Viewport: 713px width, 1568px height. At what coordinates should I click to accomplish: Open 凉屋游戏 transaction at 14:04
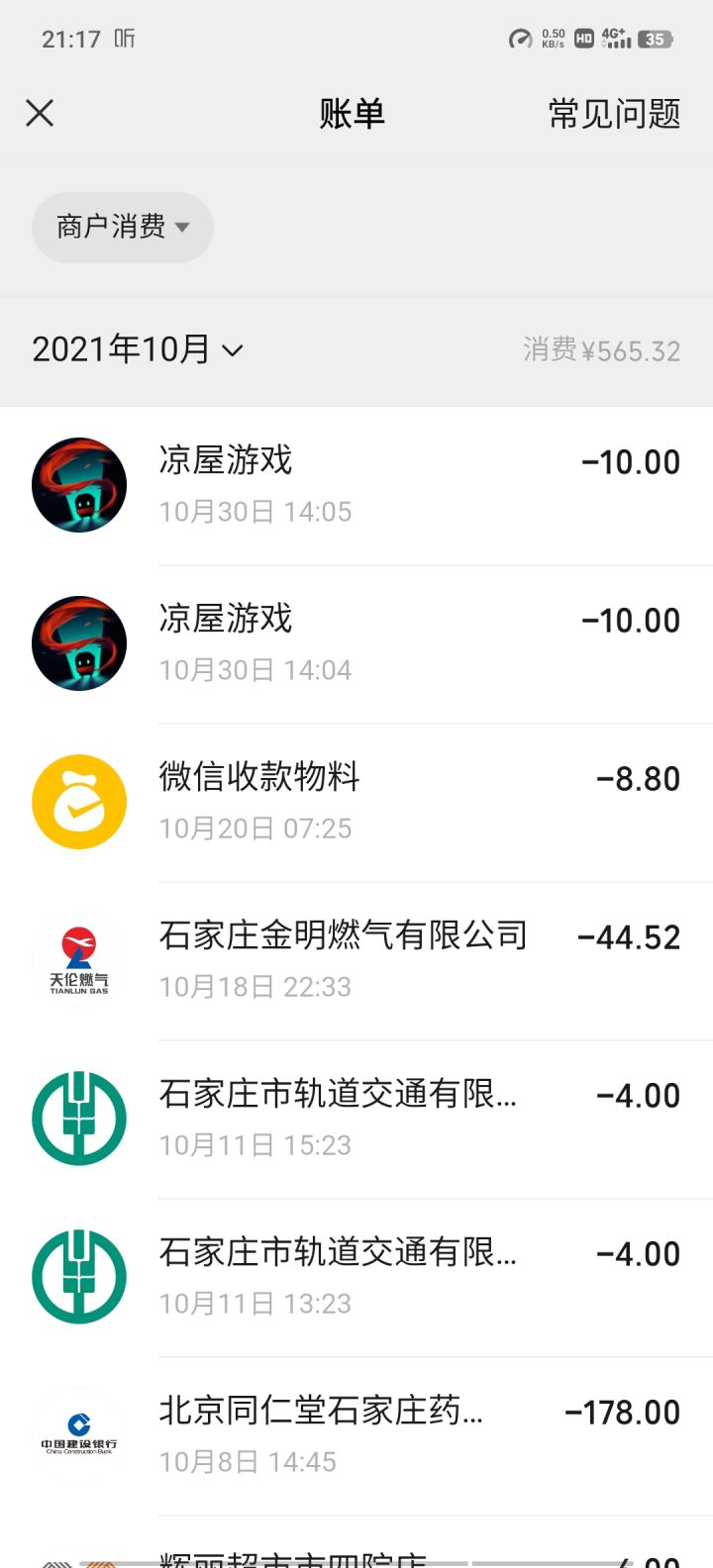click(x=356, y=643)
